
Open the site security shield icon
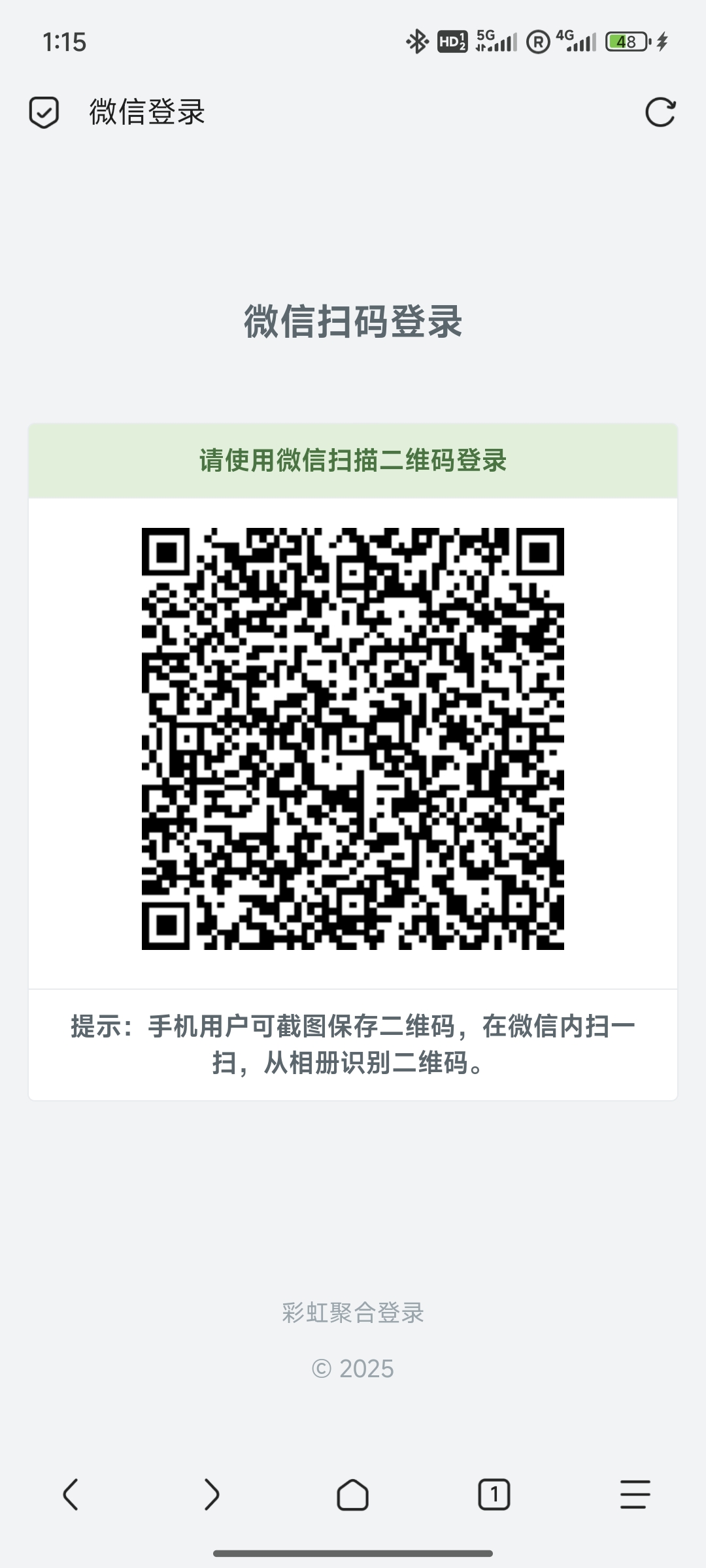44,112
